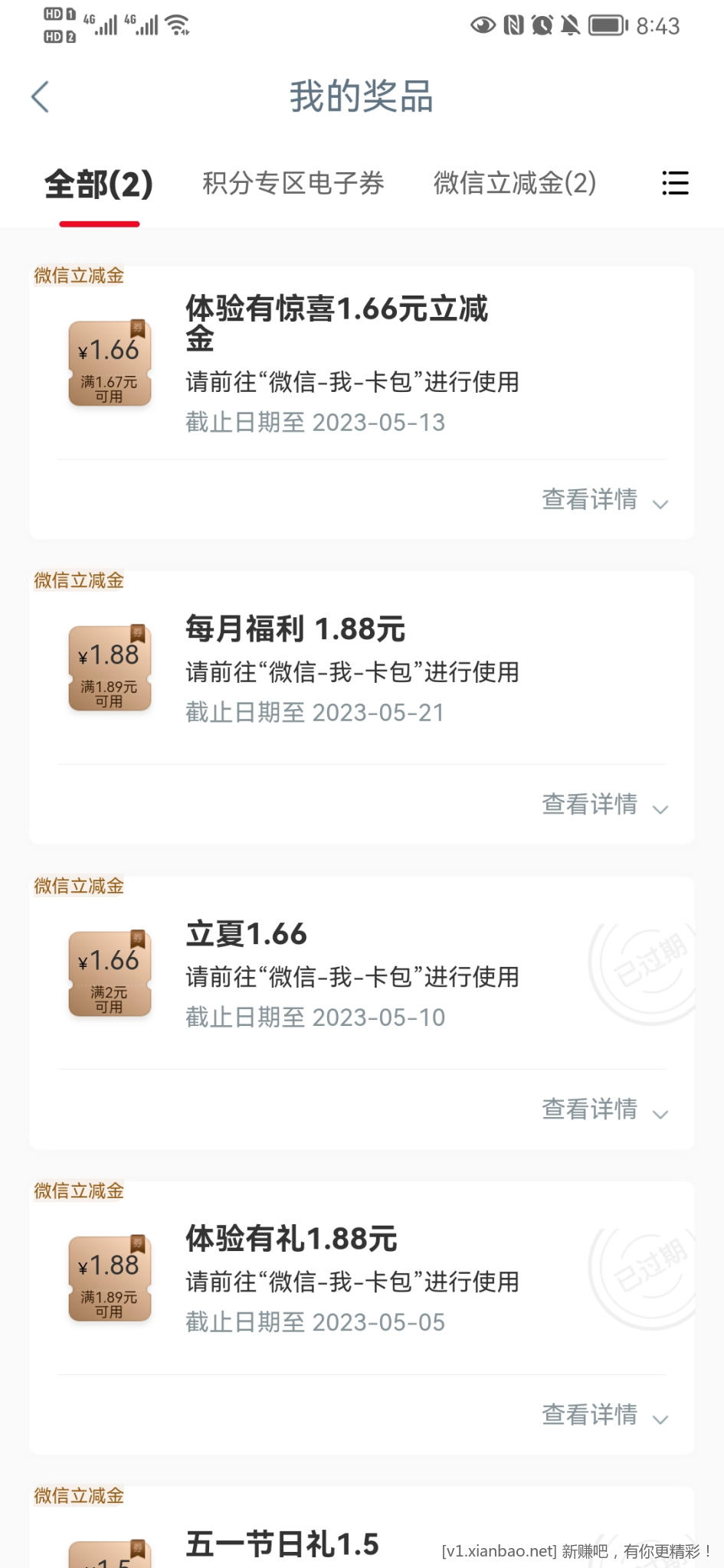Open the 微信立减金(2) tab
The height and width of the screenshot is (1568, 724).
(514, 184)
